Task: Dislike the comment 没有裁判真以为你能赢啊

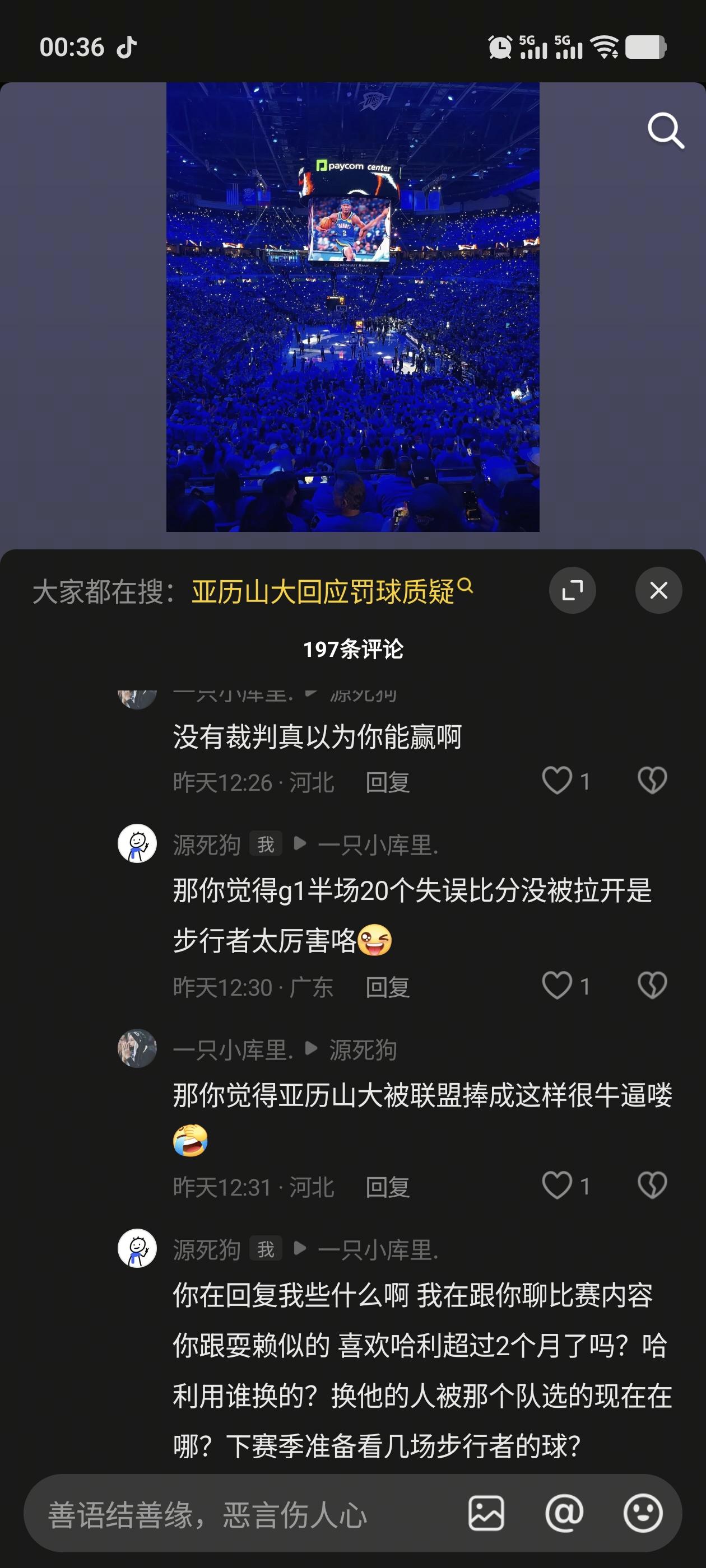Action: pyautogui.click(x=652, y=780)
